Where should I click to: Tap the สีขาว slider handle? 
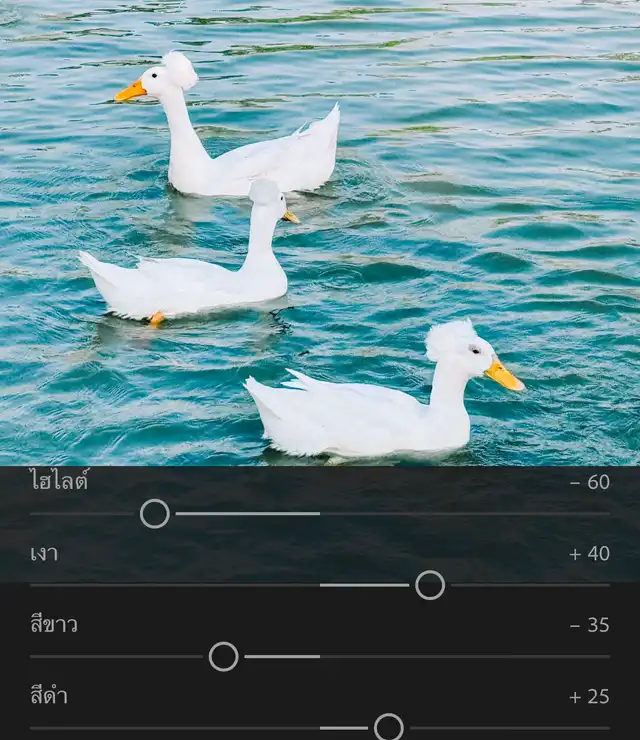224,657
